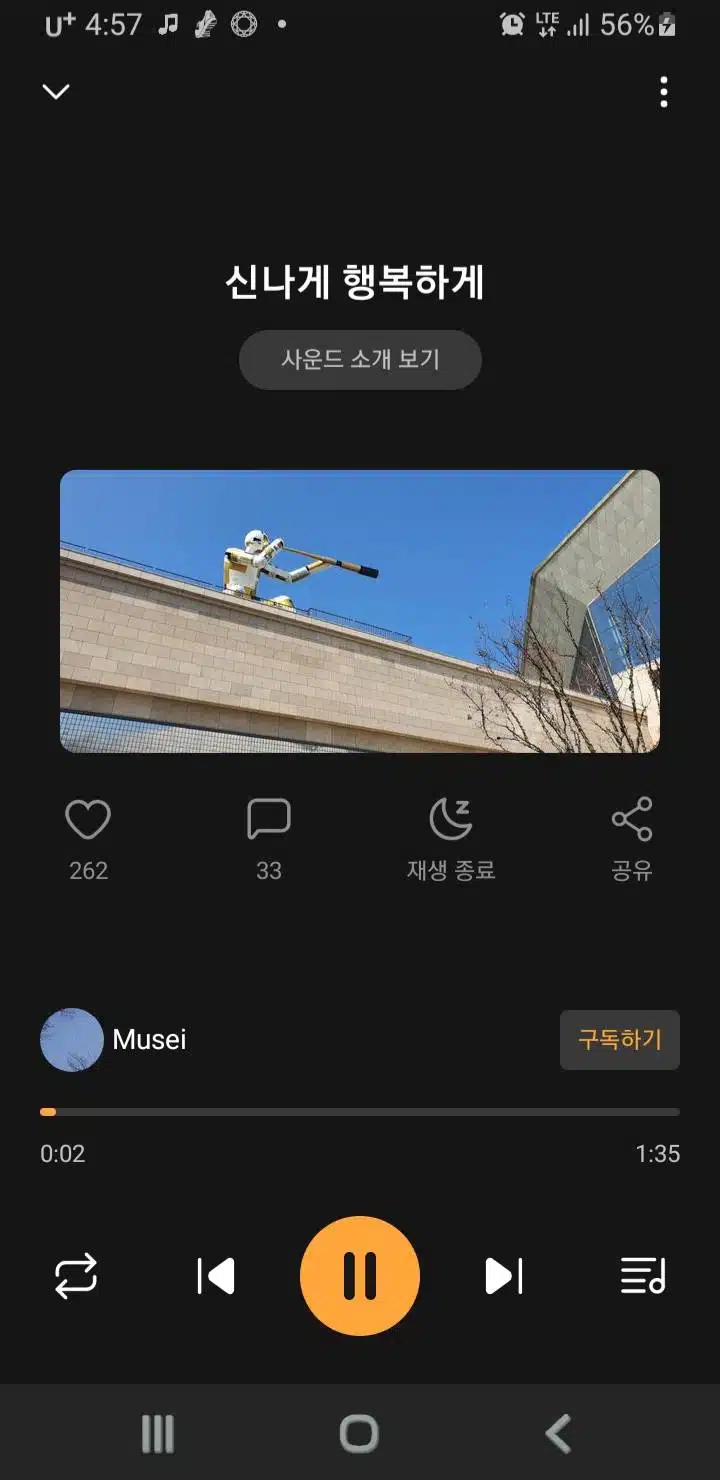
Task: Share this sound via 공유
Action: pos(632,840)
